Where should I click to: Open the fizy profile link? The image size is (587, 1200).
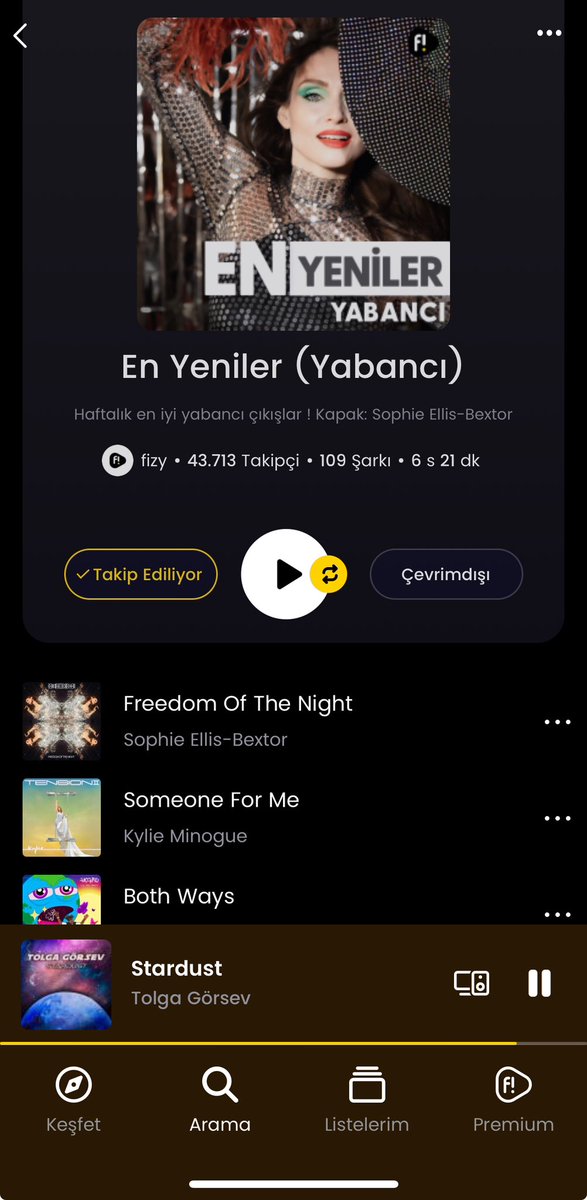click(135, 461)
